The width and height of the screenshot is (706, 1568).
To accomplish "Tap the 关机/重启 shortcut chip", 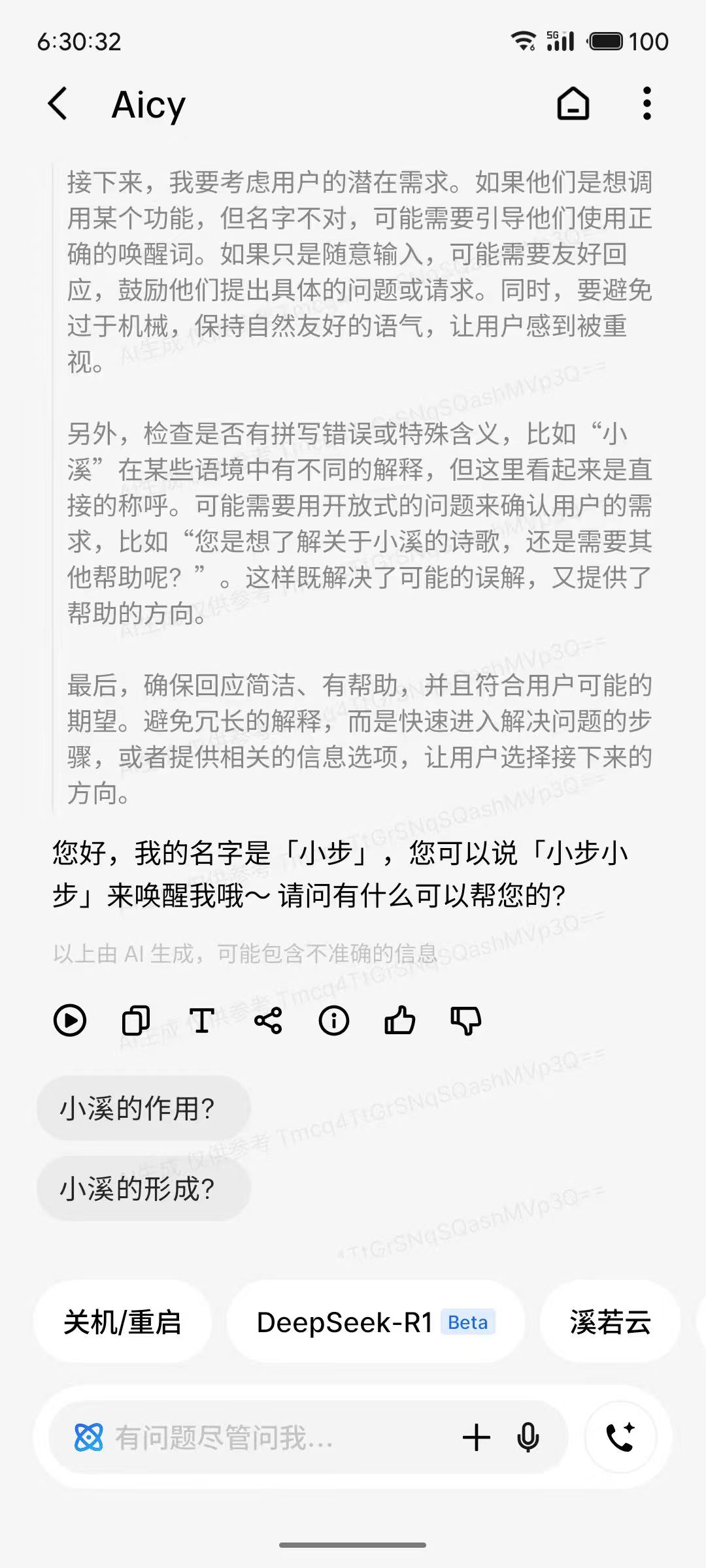I will (x=122, y=1322).
